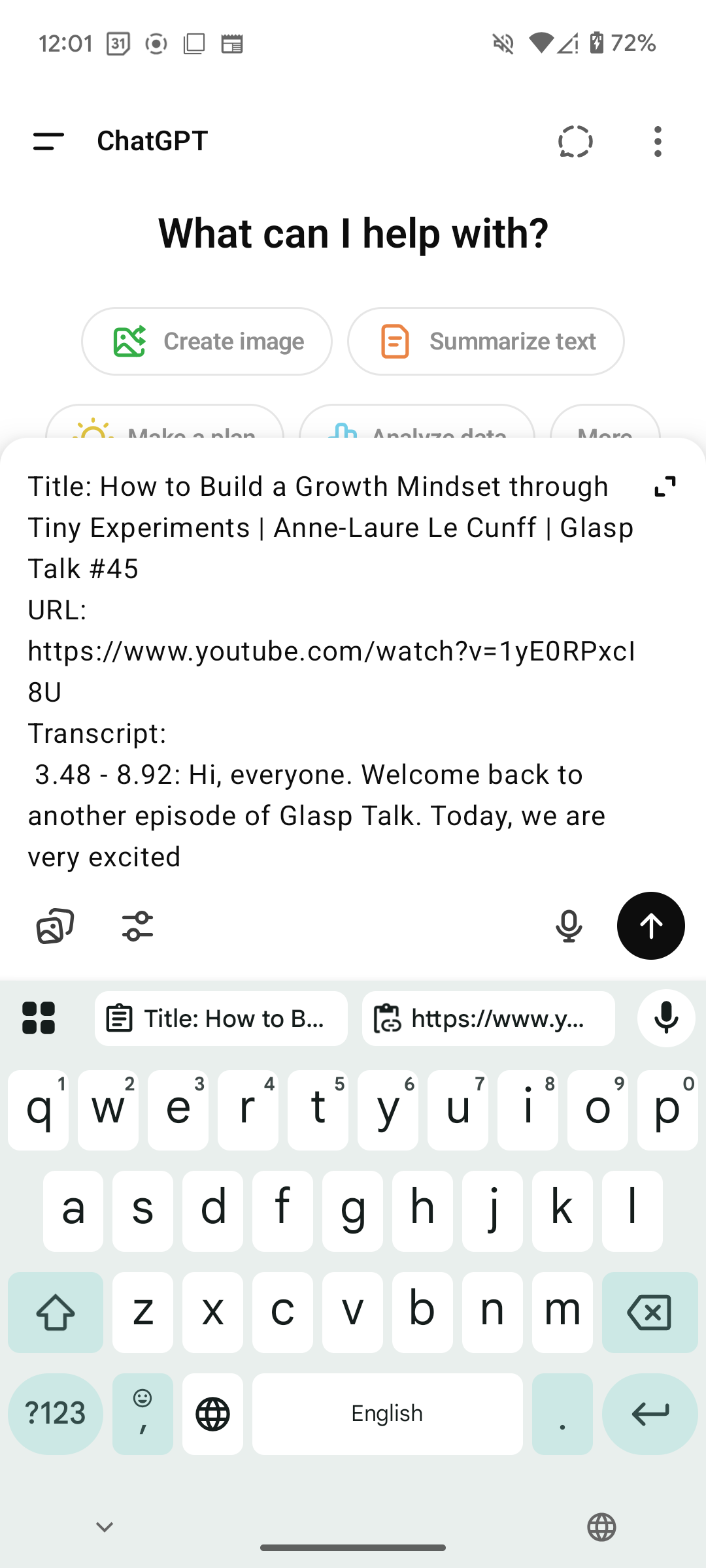The height and width of the screenshot is (1568, 706).
Task: Switch to the ?123 symbols keyboard
Action: tap(56, 1414)
